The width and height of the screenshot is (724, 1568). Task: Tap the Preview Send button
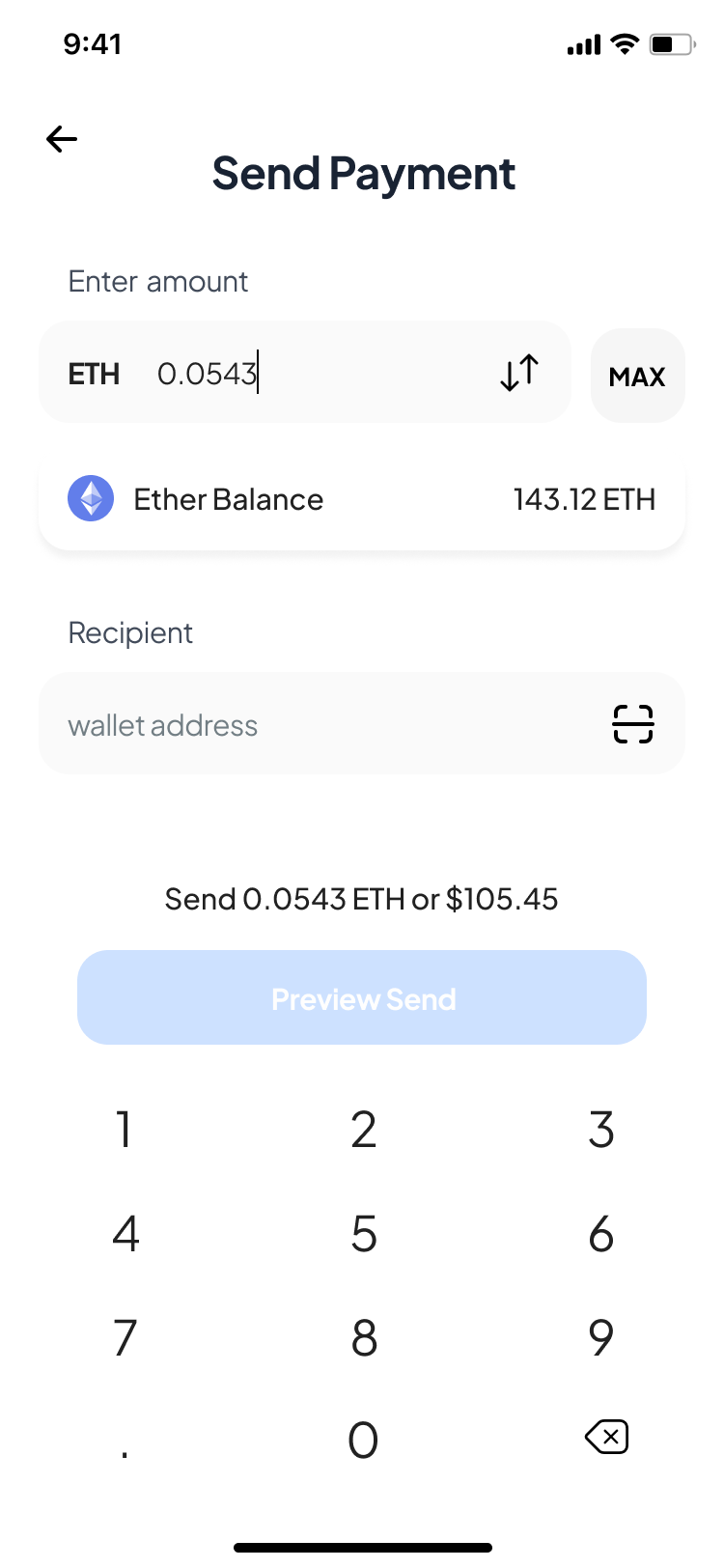362,998
